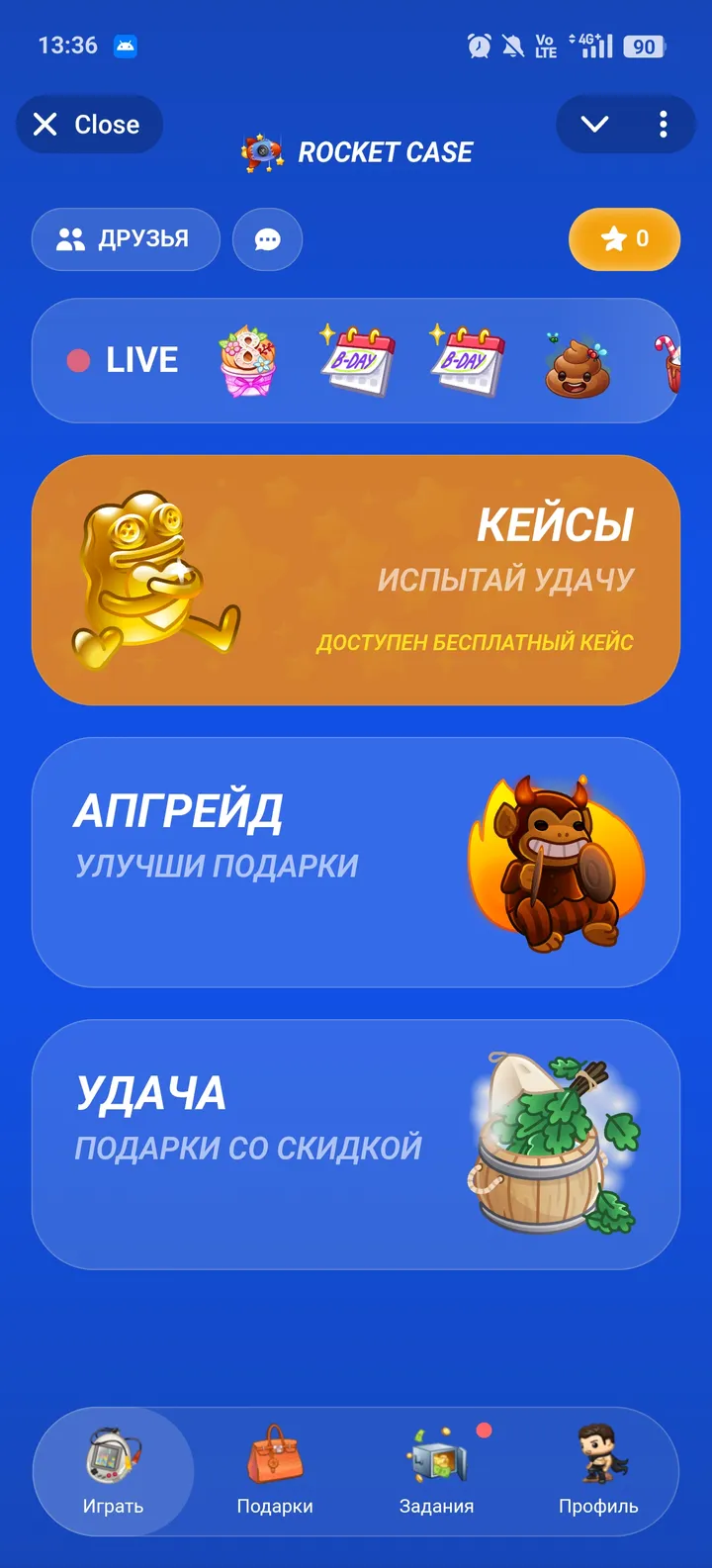Go to the Задания tasks tab
The height and width of the screenshot is (1568, 712).
tap(436, 1471)
